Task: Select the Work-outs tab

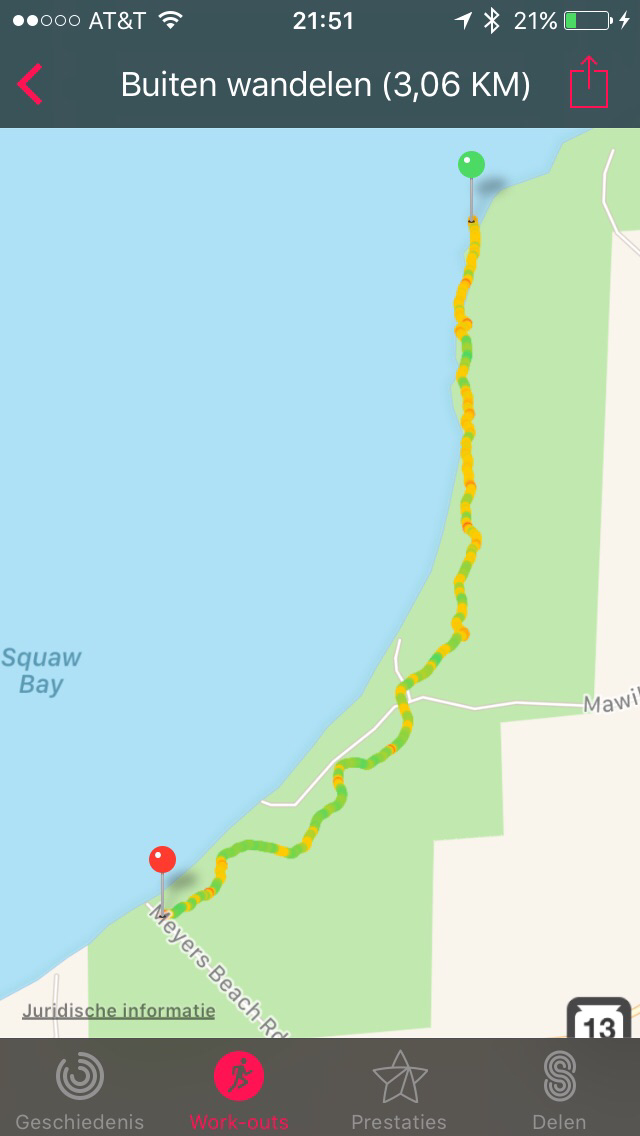Action: pos(239,1088)
